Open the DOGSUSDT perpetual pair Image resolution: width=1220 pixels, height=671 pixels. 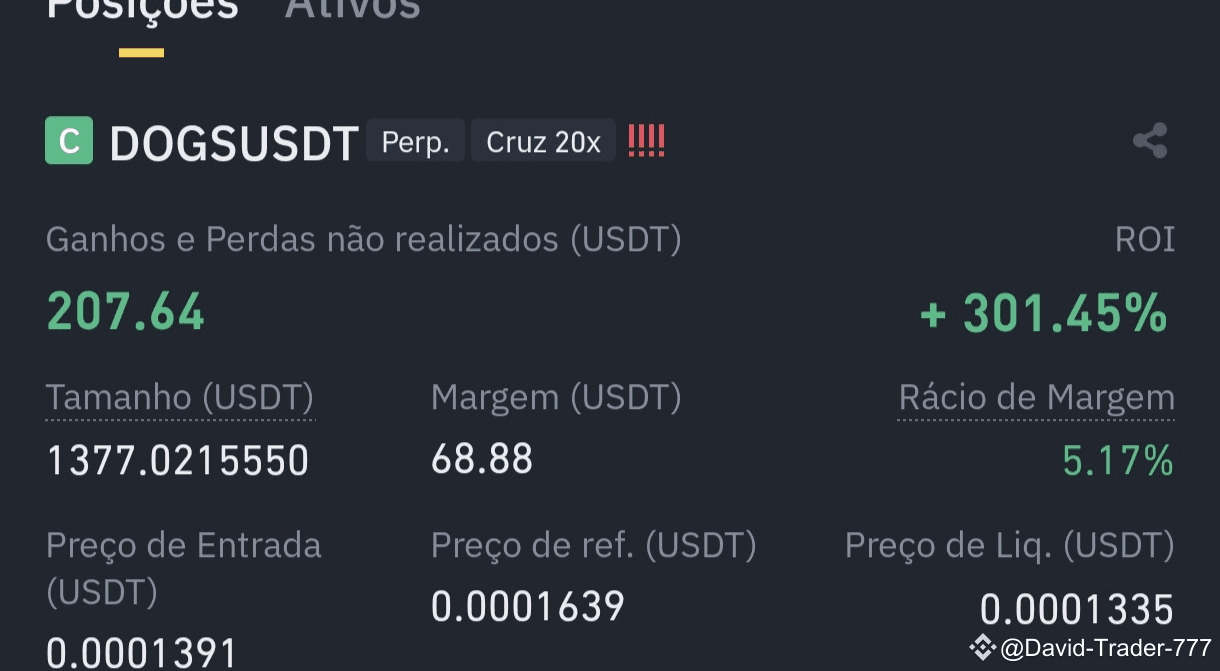(x=233, y=143)
